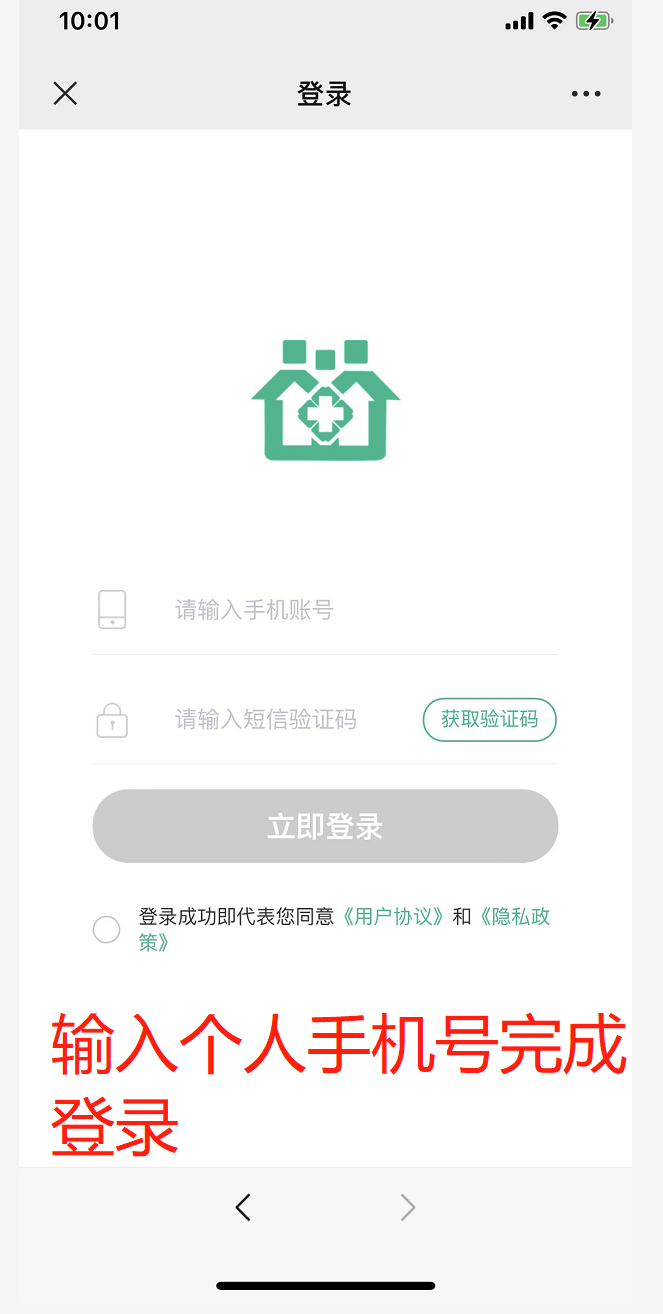Check the agreement consent circle

click(x=107, y=930)
